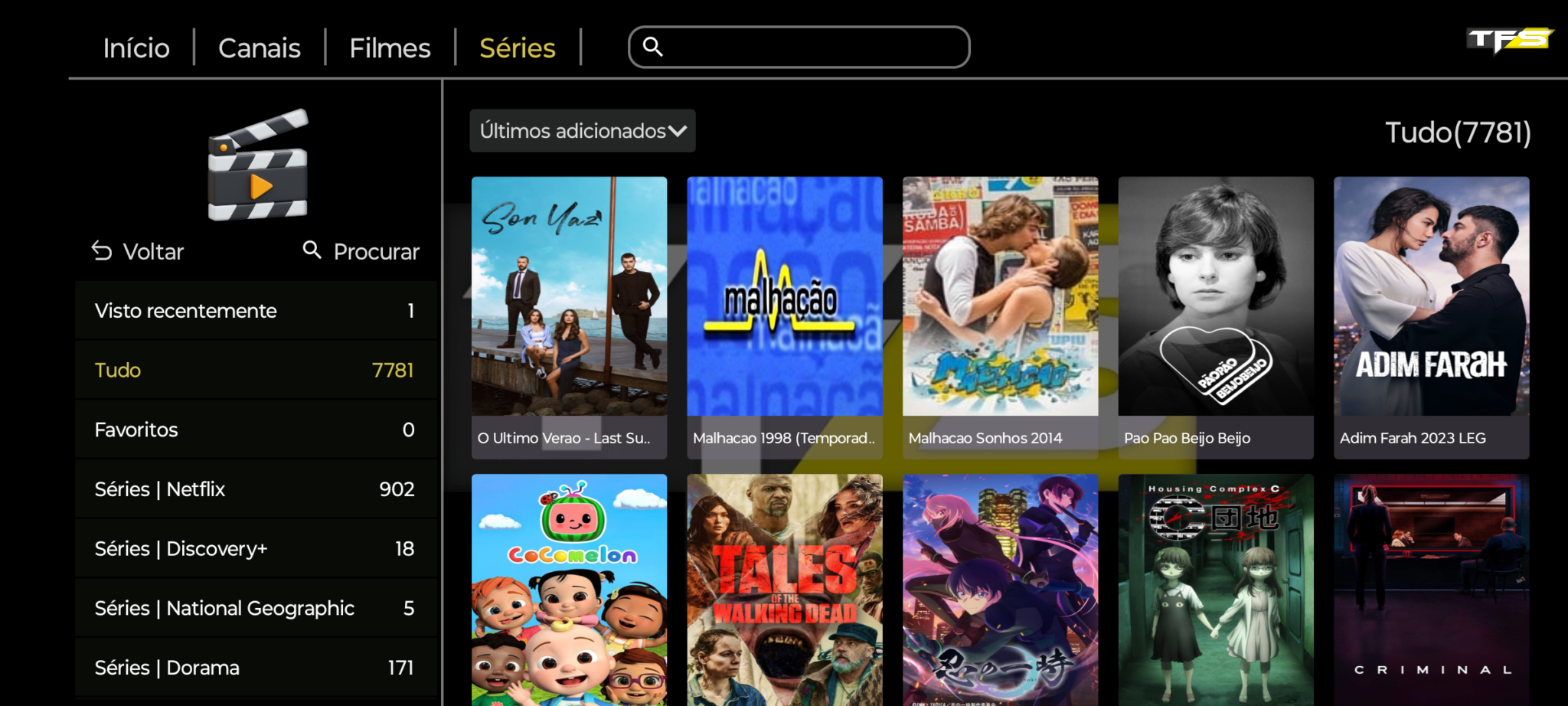Browse the Séries | Netflix category
Image resolution: width=1568 pixels, height=706 pixels.
255,489
